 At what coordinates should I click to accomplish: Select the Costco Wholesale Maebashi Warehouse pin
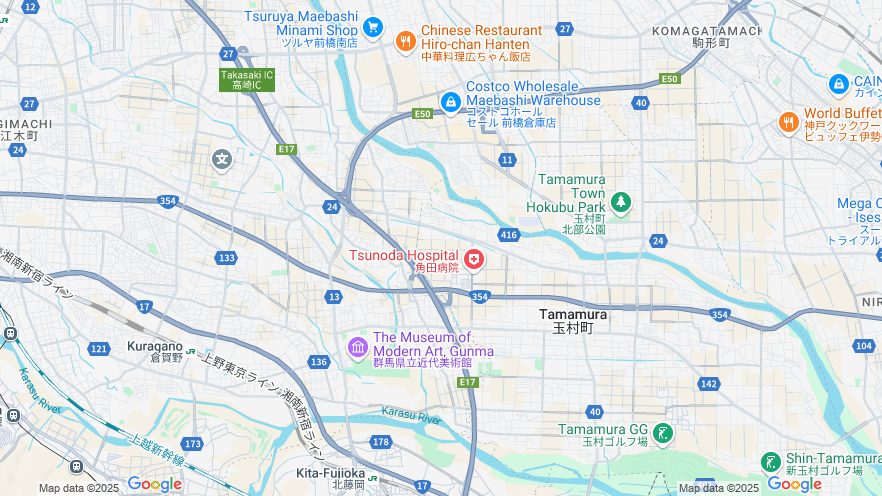[451, 101]
